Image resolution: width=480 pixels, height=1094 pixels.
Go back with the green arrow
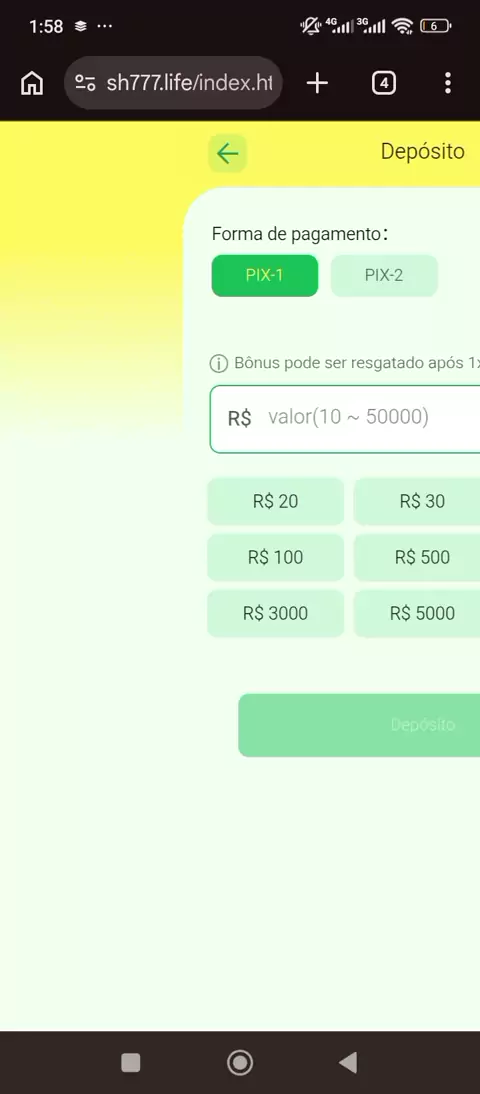(227, 153)
